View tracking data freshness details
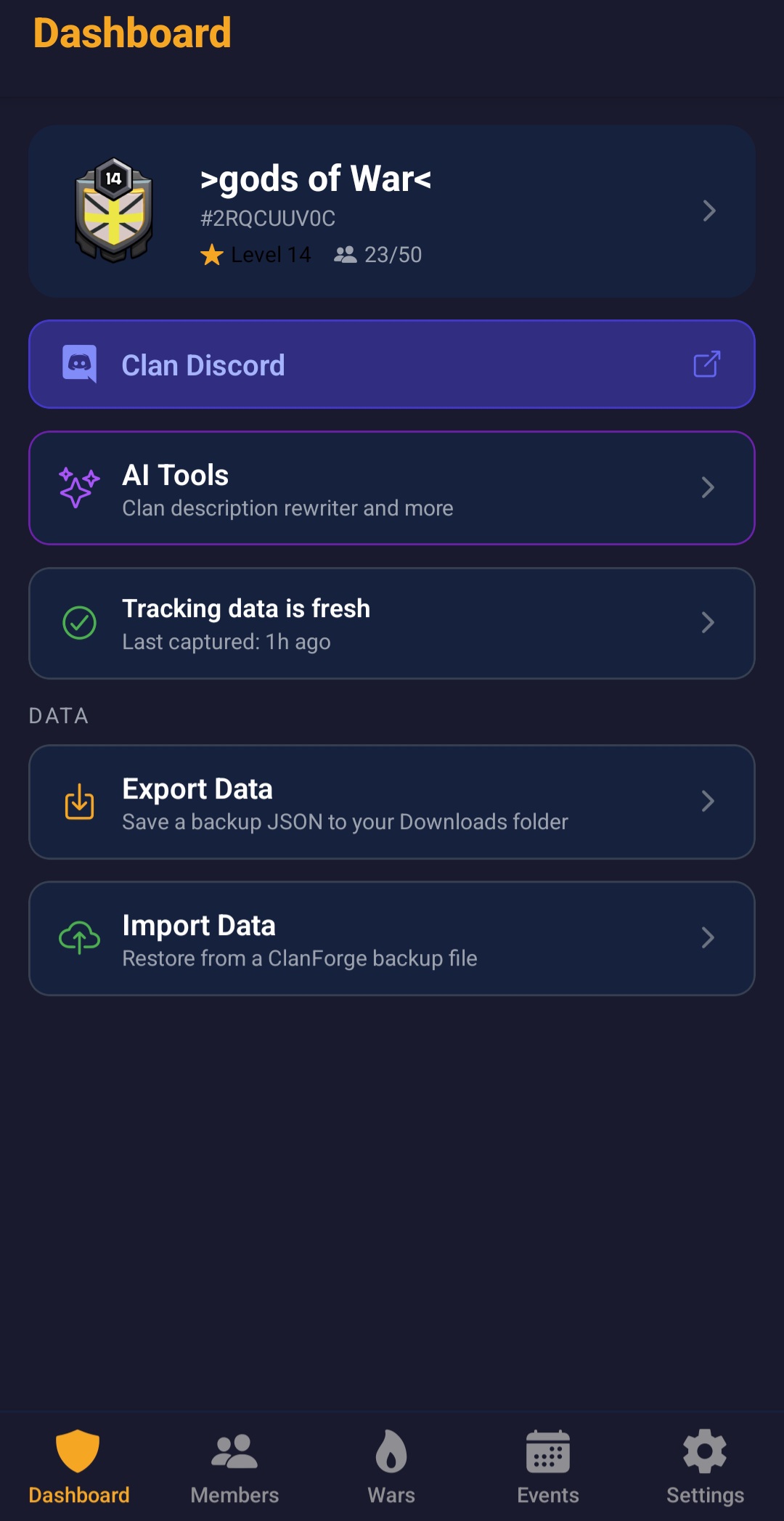The image size is (784, 1521). coord(392,624)
